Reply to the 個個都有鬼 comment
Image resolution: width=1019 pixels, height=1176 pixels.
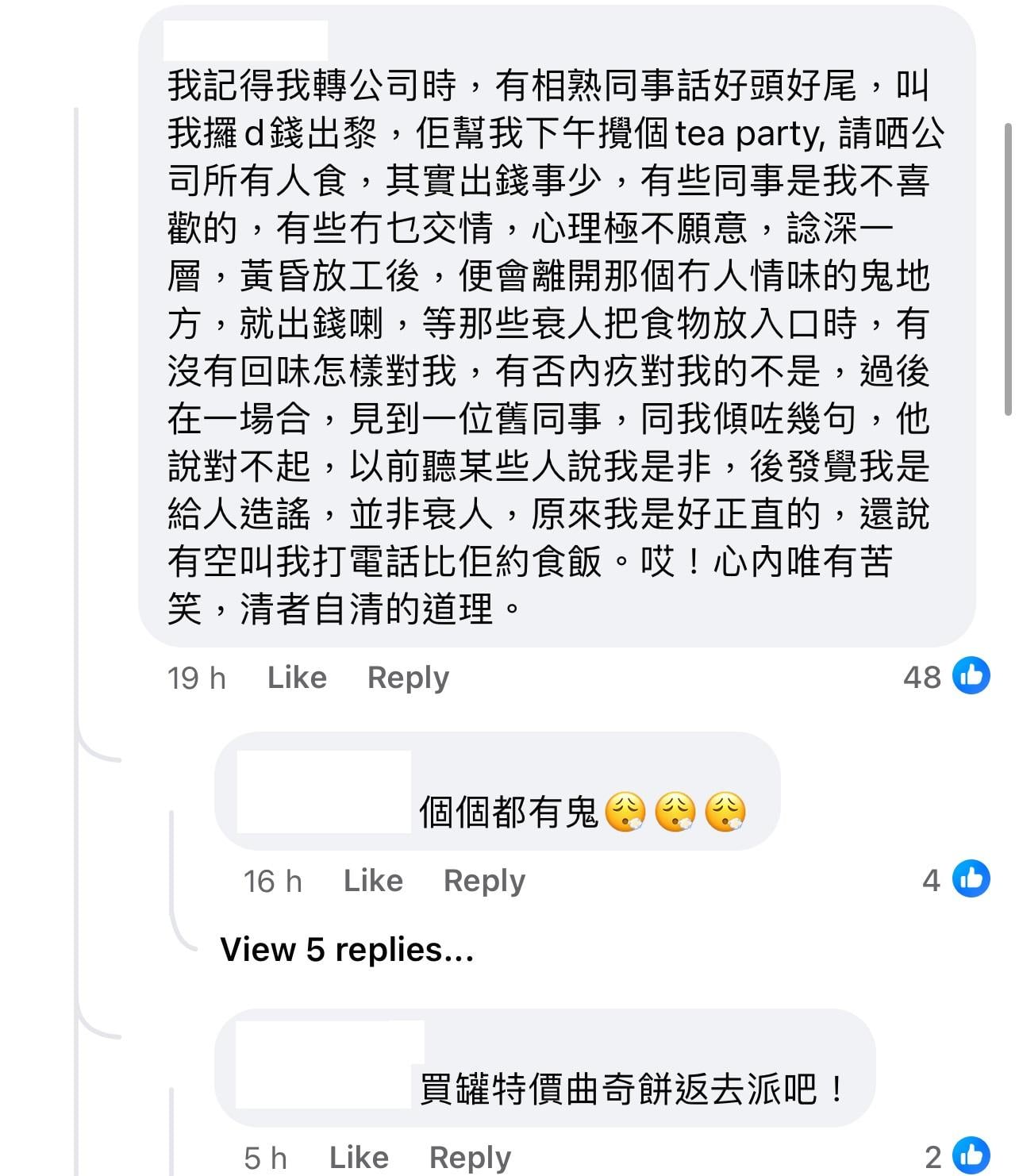tap(484, 881)
